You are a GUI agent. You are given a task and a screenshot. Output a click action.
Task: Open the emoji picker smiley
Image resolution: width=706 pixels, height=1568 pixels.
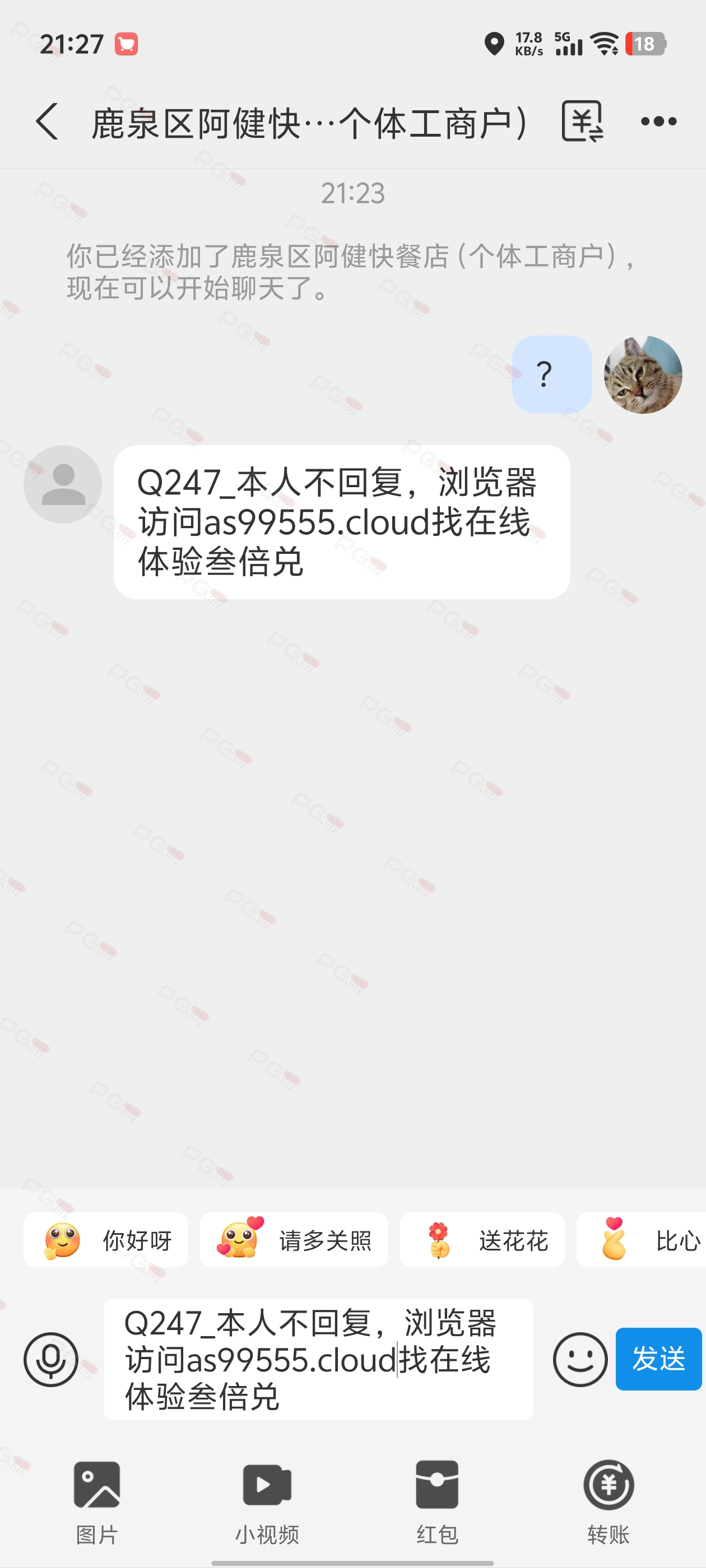tap(580, 1359)
